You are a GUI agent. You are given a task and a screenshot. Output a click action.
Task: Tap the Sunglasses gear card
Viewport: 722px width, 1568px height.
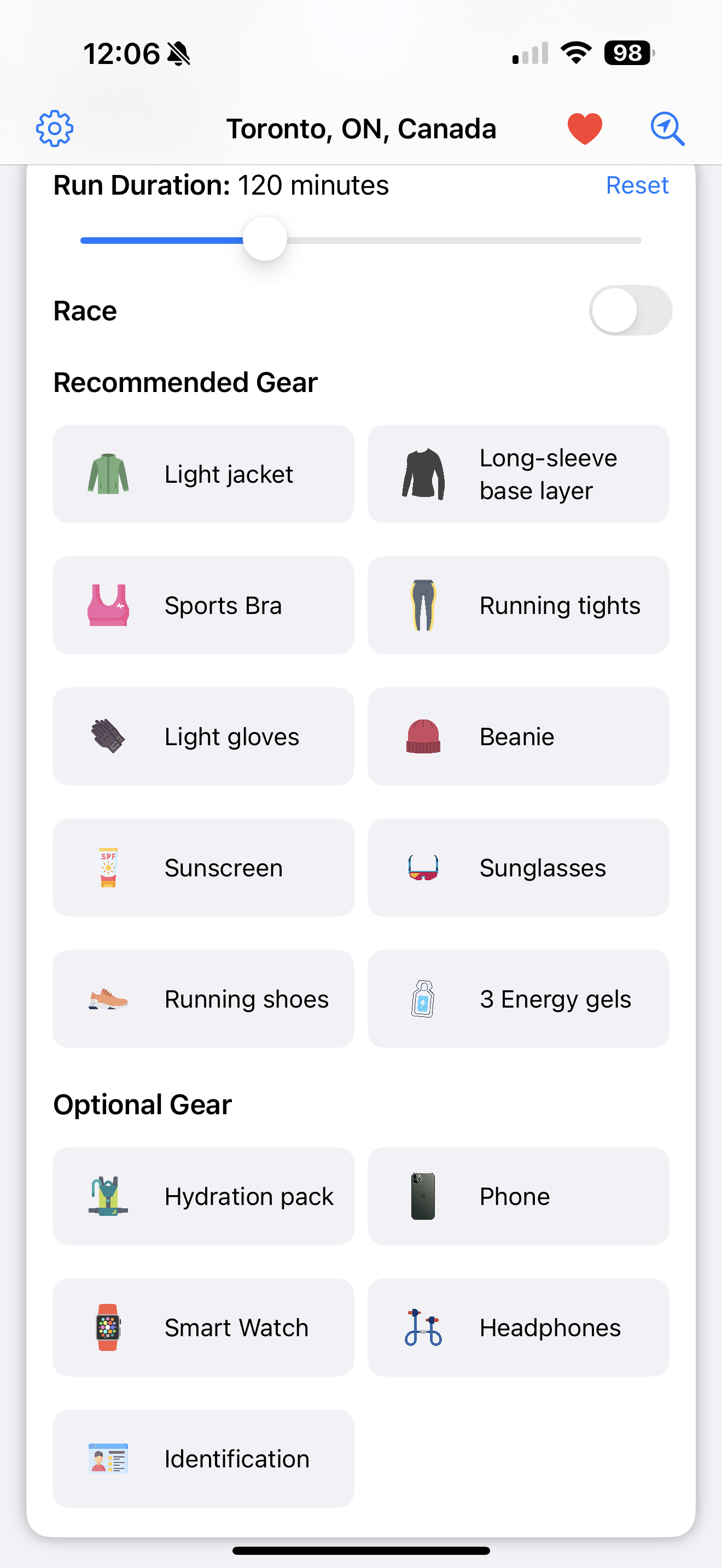pyautogui.click(x=517, y=868)
